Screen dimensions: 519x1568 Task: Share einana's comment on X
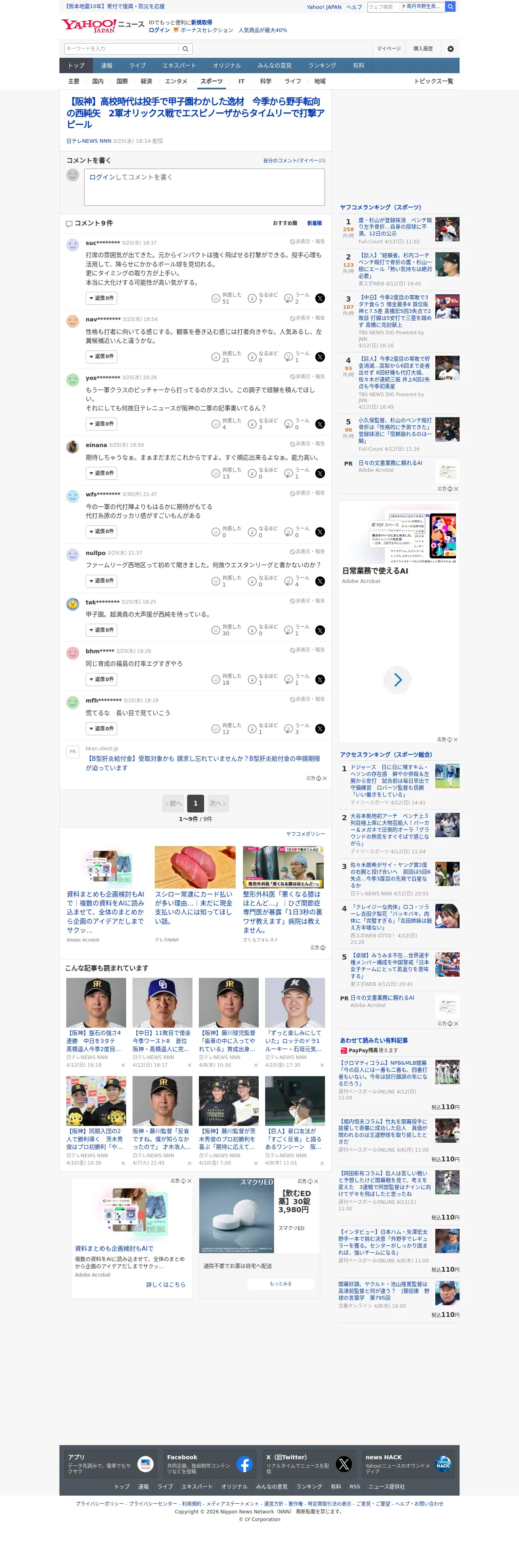[320, 474]
